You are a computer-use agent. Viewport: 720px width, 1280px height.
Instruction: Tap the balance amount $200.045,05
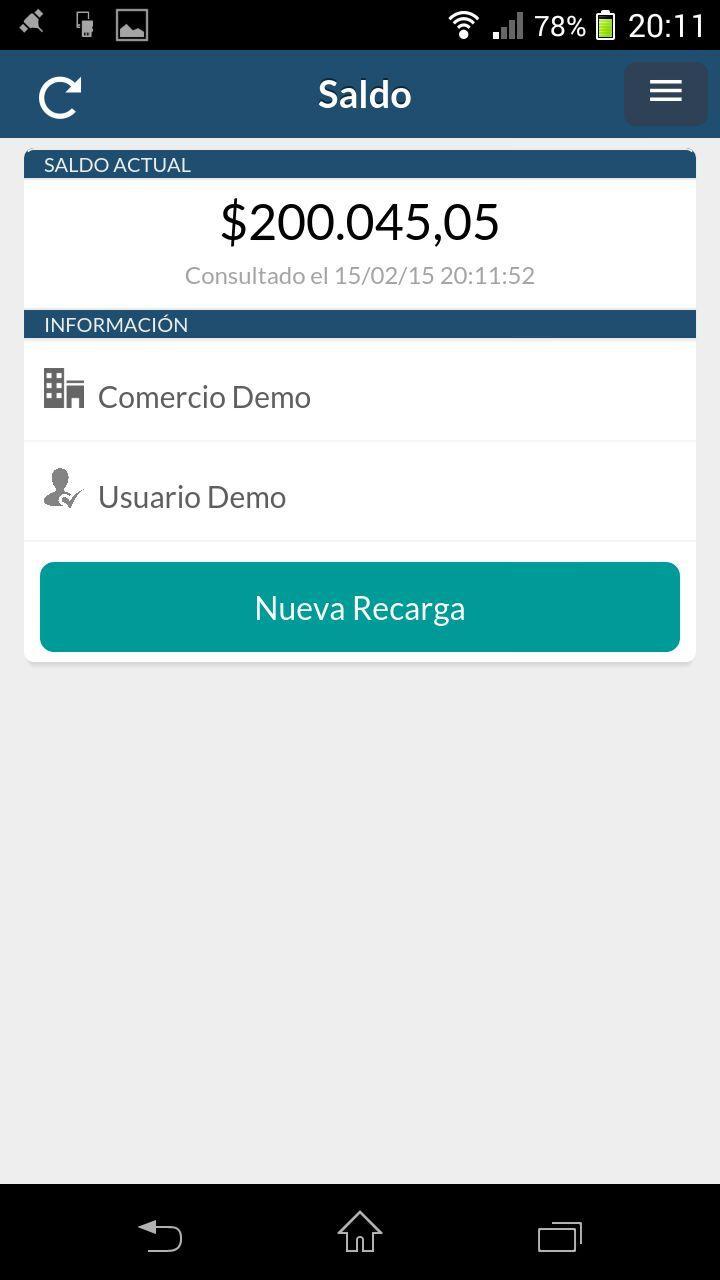[359, 222]
